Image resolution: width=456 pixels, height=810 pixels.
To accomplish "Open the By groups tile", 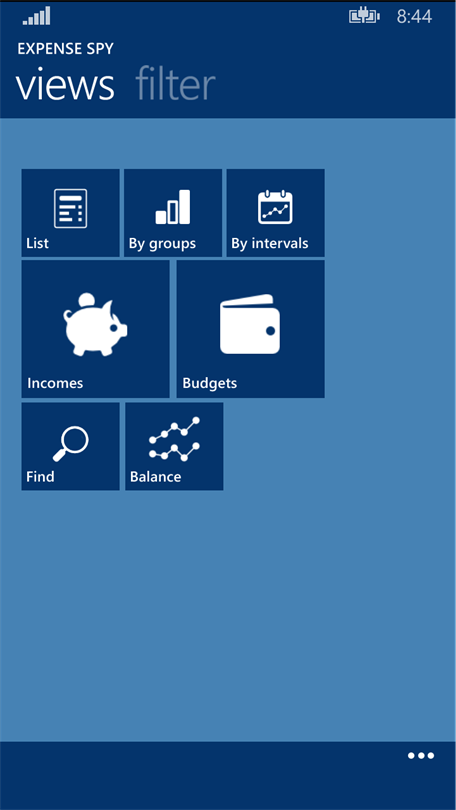I will point(173,213).
